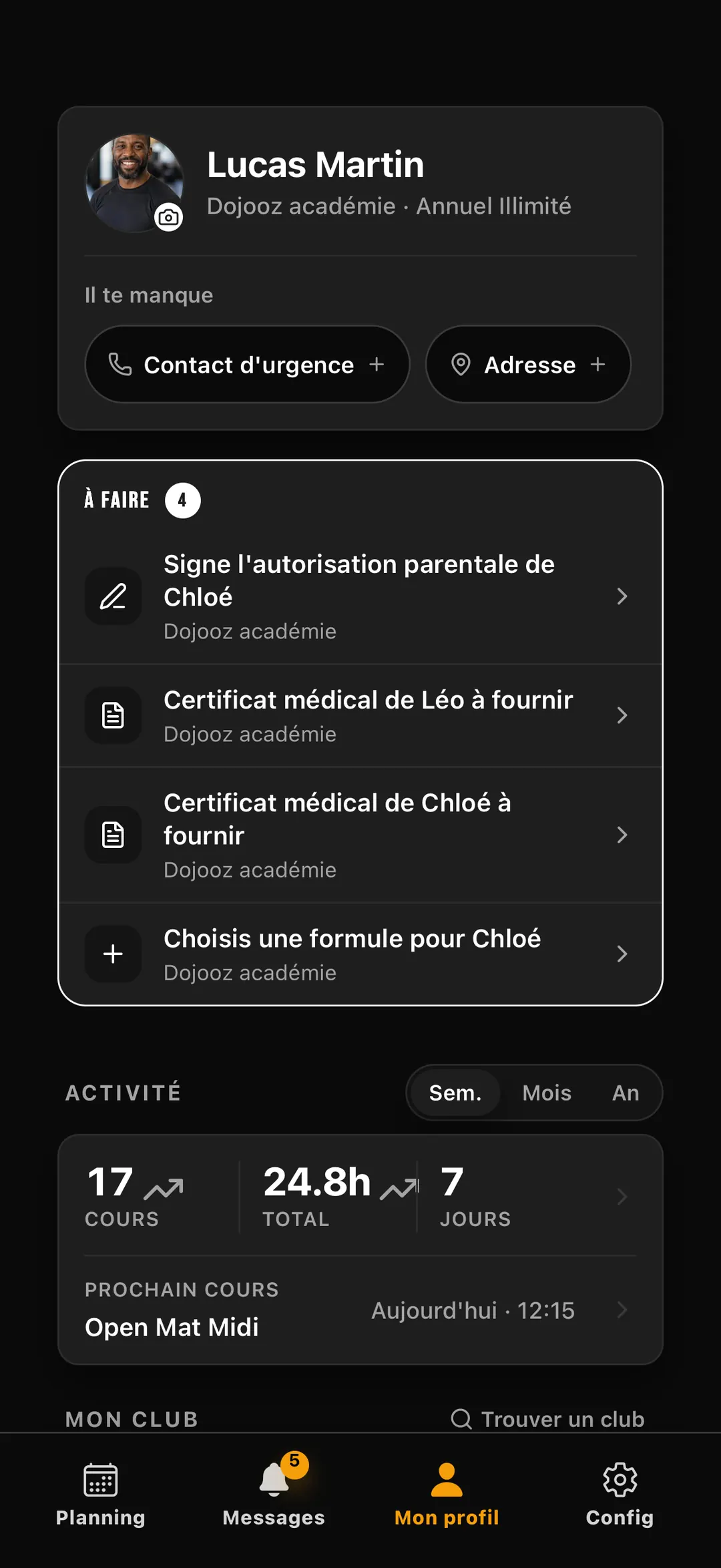Open Certificat médical de Léo à fournir
This screenshot has height=1568, width=721.
click(x=360, y=716)
